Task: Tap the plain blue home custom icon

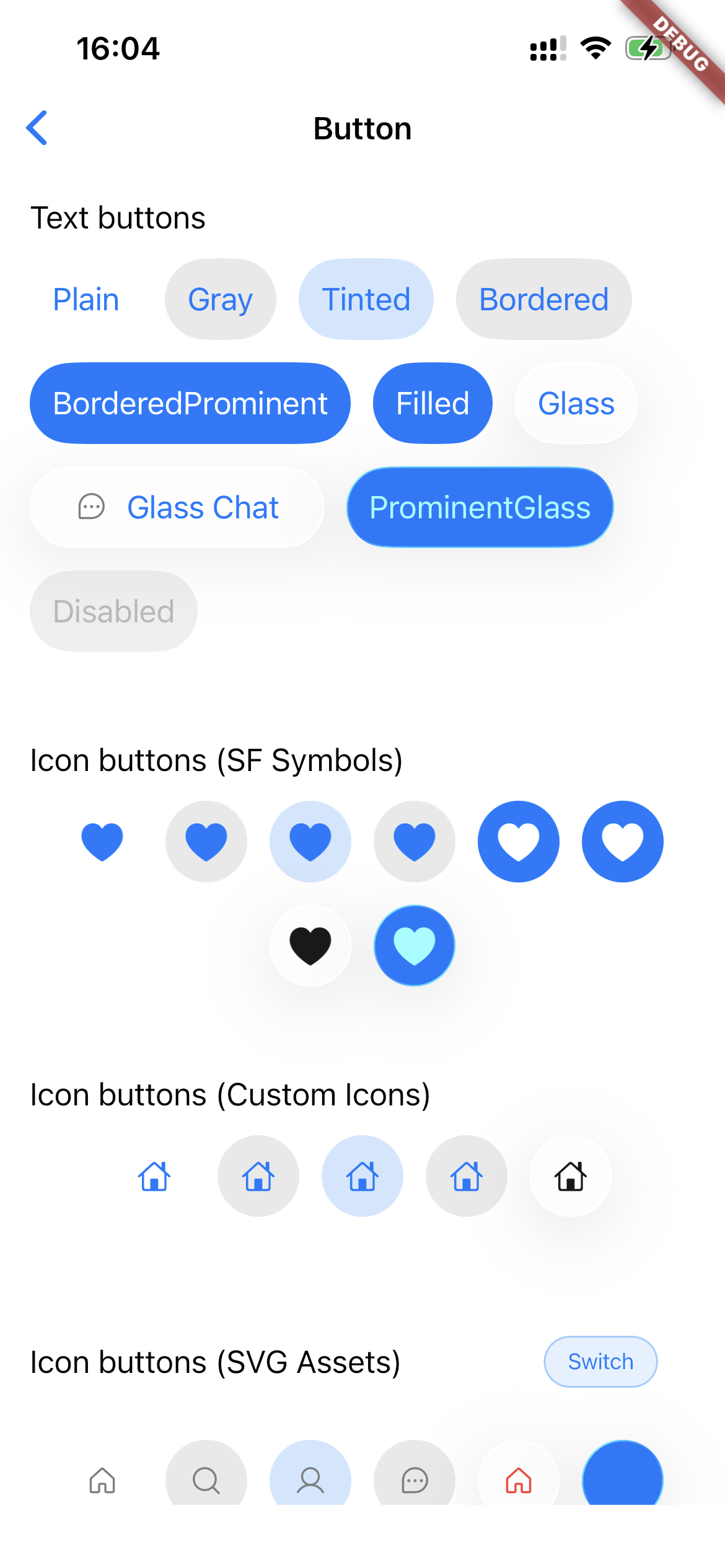Action: [x=154, y=1176]
